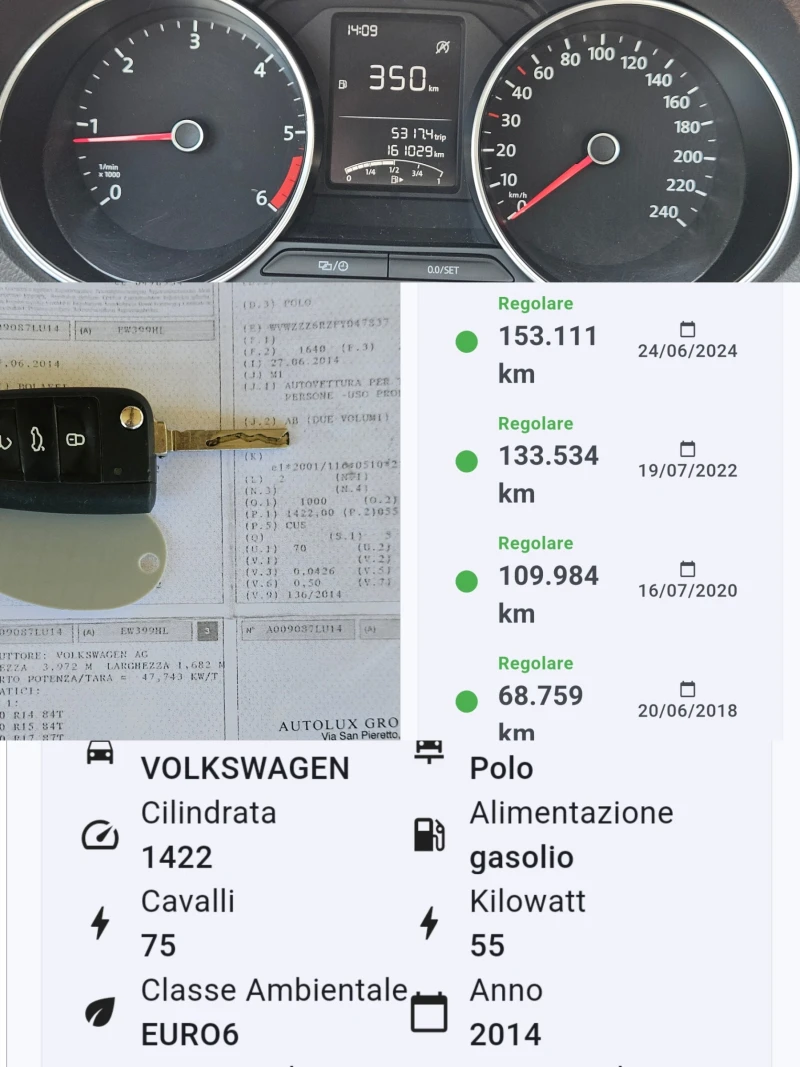Select the fuel pump icon next to Alimentazione
The width and height of the screenshot is (800, 1067).
(x=427, y=834)
